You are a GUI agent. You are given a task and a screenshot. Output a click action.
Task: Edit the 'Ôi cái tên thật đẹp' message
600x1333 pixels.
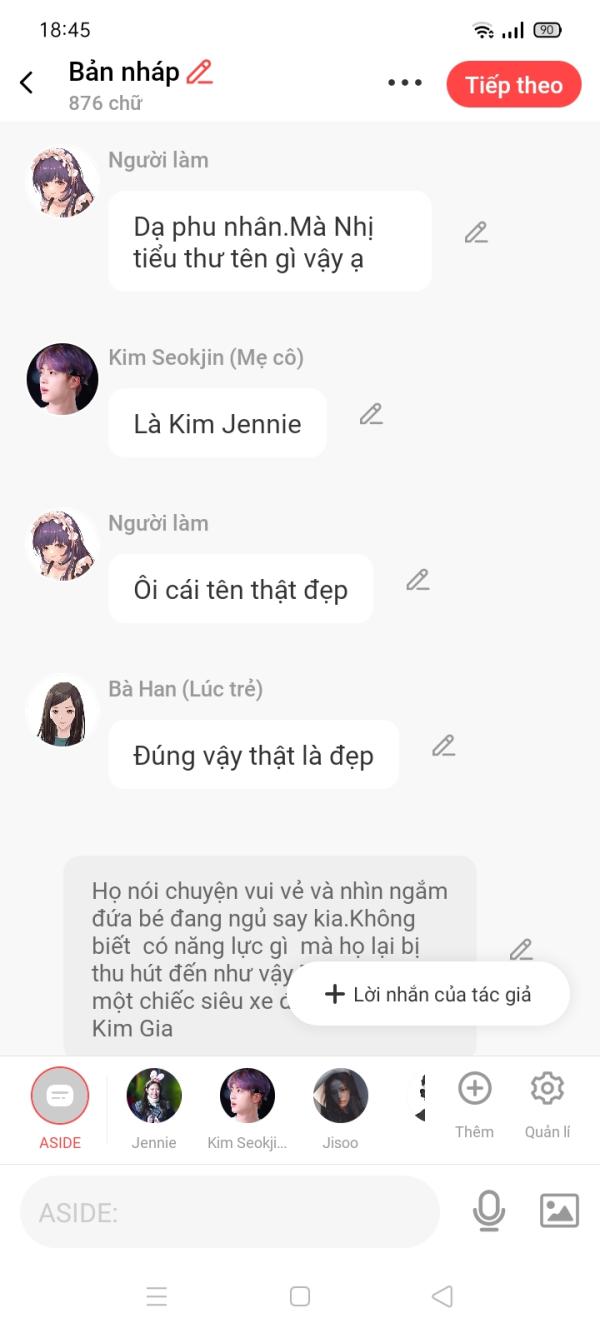pyautogui.click(x=417, y=580)
